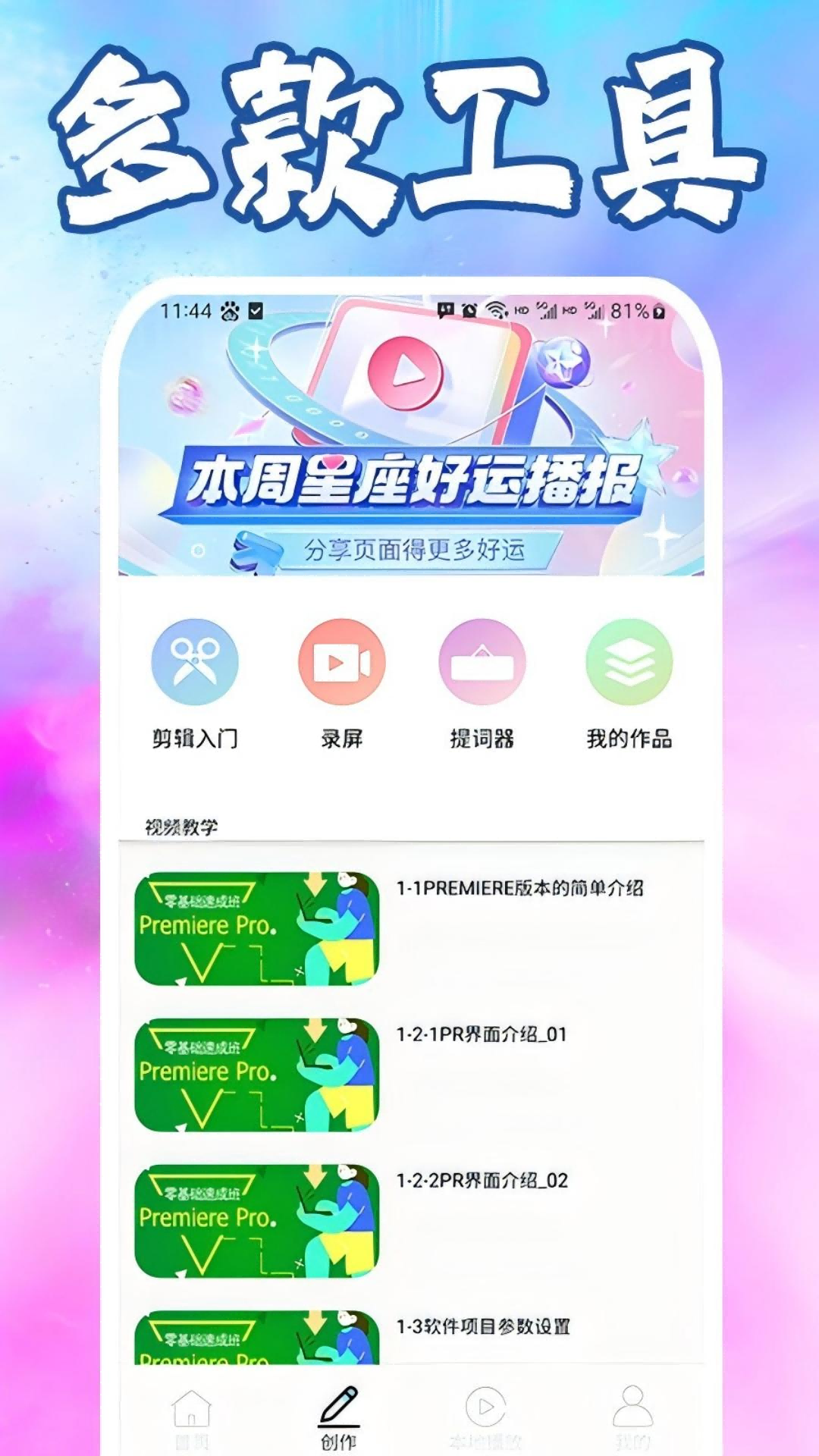This screenshot has width=819, height=1456.
Task: Open 我的作品 stacked layers icon
Action: (x=629, y=661)
